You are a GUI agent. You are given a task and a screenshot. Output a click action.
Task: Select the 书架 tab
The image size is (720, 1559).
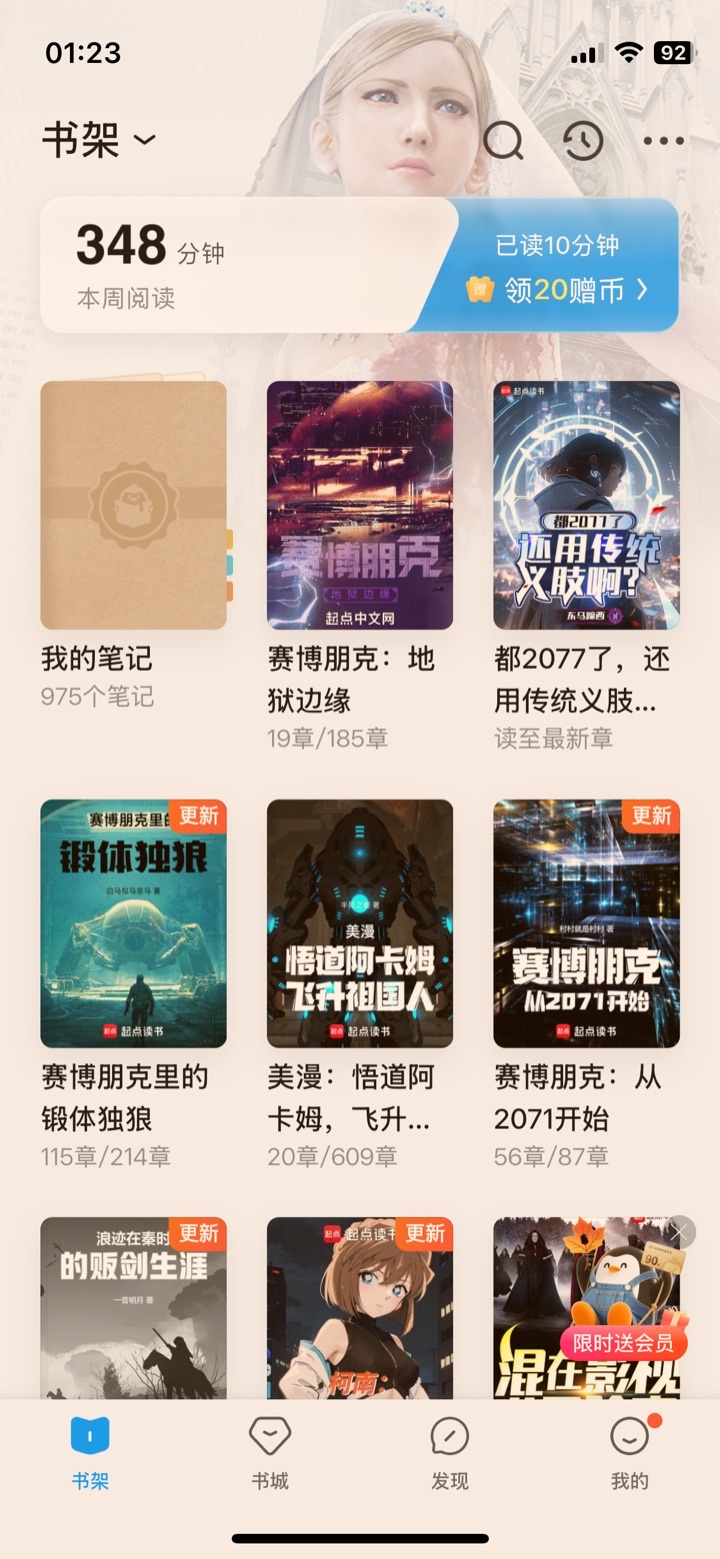(90, 1454)
